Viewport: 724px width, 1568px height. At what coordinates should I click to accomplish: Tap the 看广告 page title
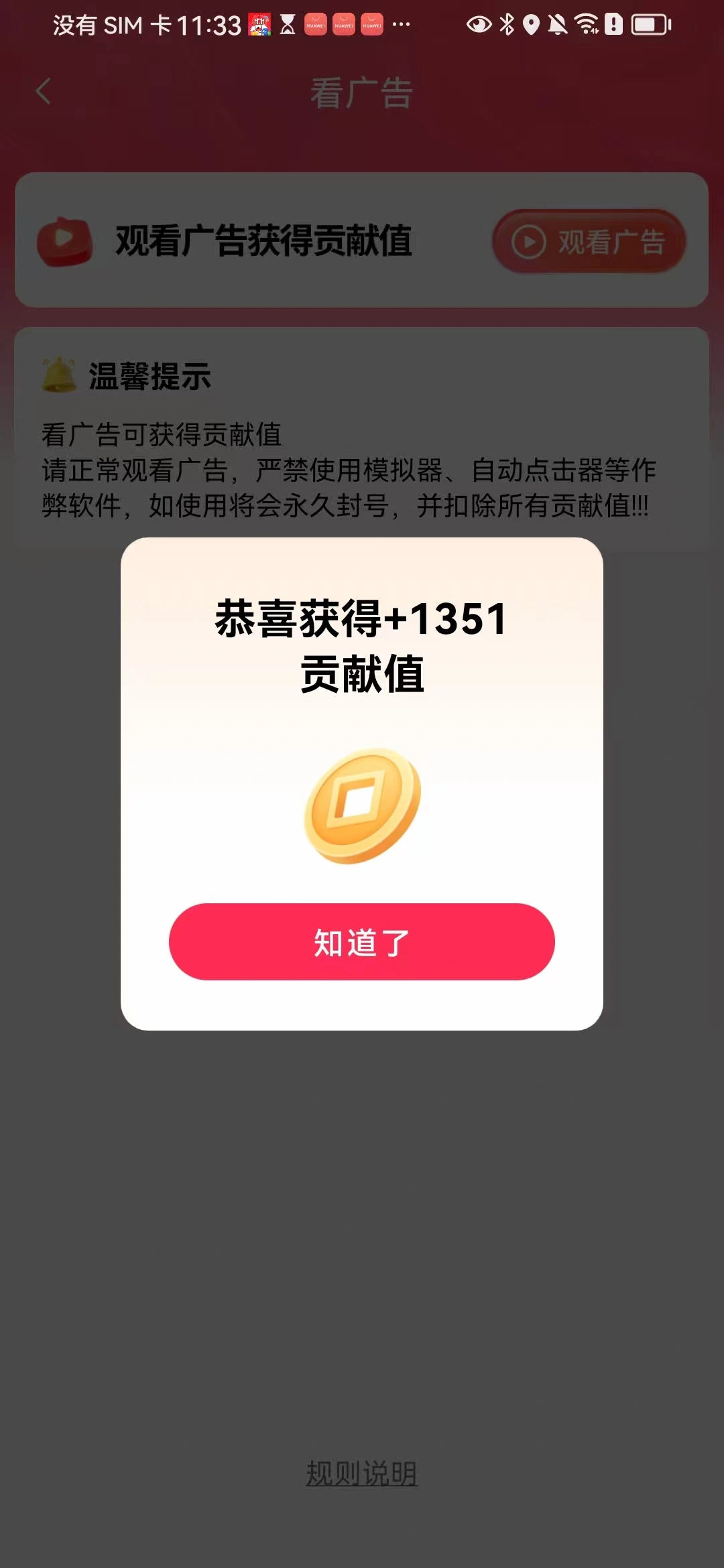(x=362, y=92)
